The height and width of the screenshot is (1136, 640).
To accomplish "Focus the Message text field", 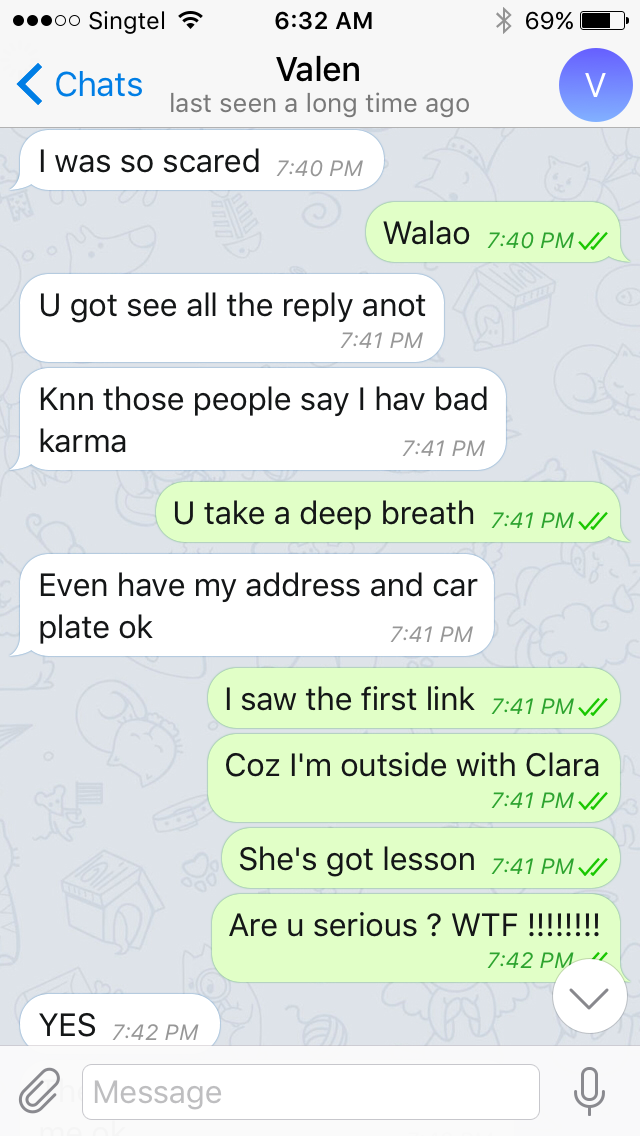I will pyautogui.click(x=311, y=1092).
